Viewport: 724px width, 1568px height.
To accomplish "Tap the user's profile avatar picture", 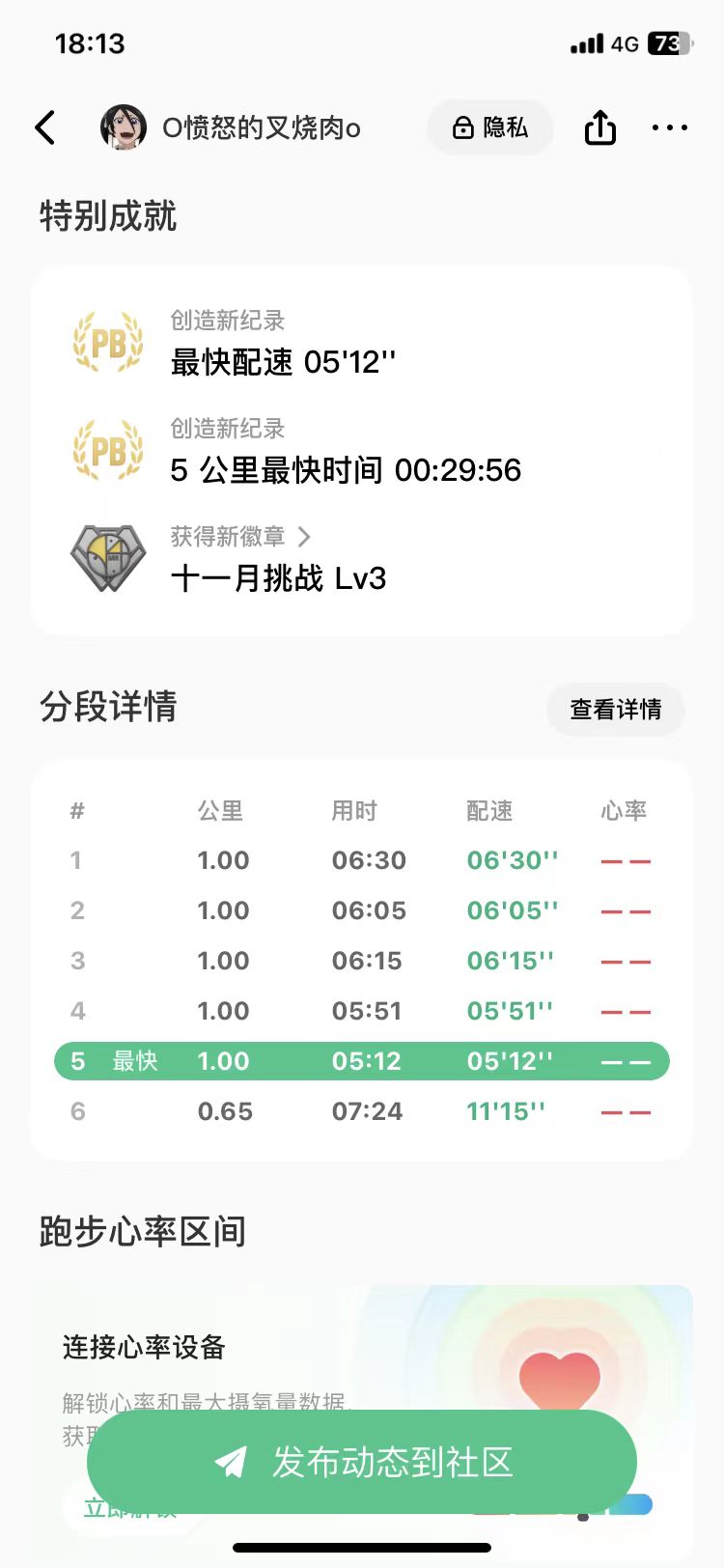I will (x=124, y=126).
